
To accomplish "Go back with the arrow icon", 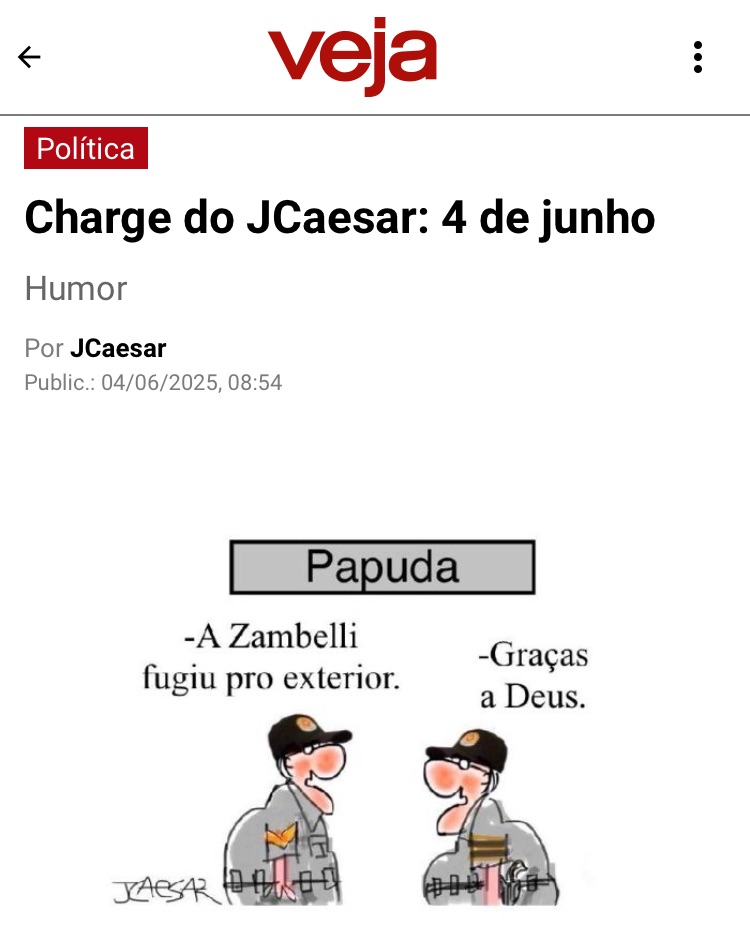I will click(x=29, y=57).
